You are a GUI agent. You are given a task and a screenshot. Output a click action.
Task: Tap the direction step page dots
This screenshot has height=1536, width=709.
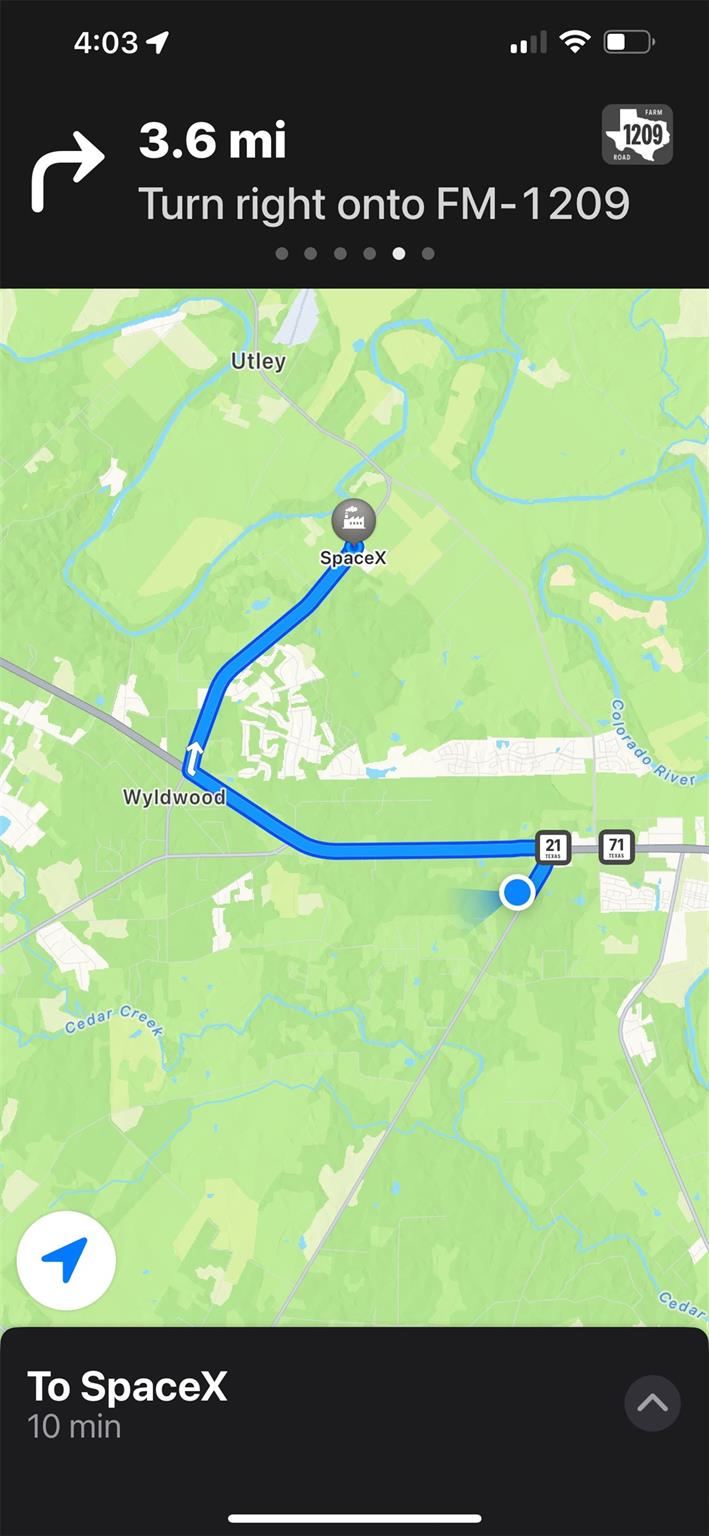(354, 254)
